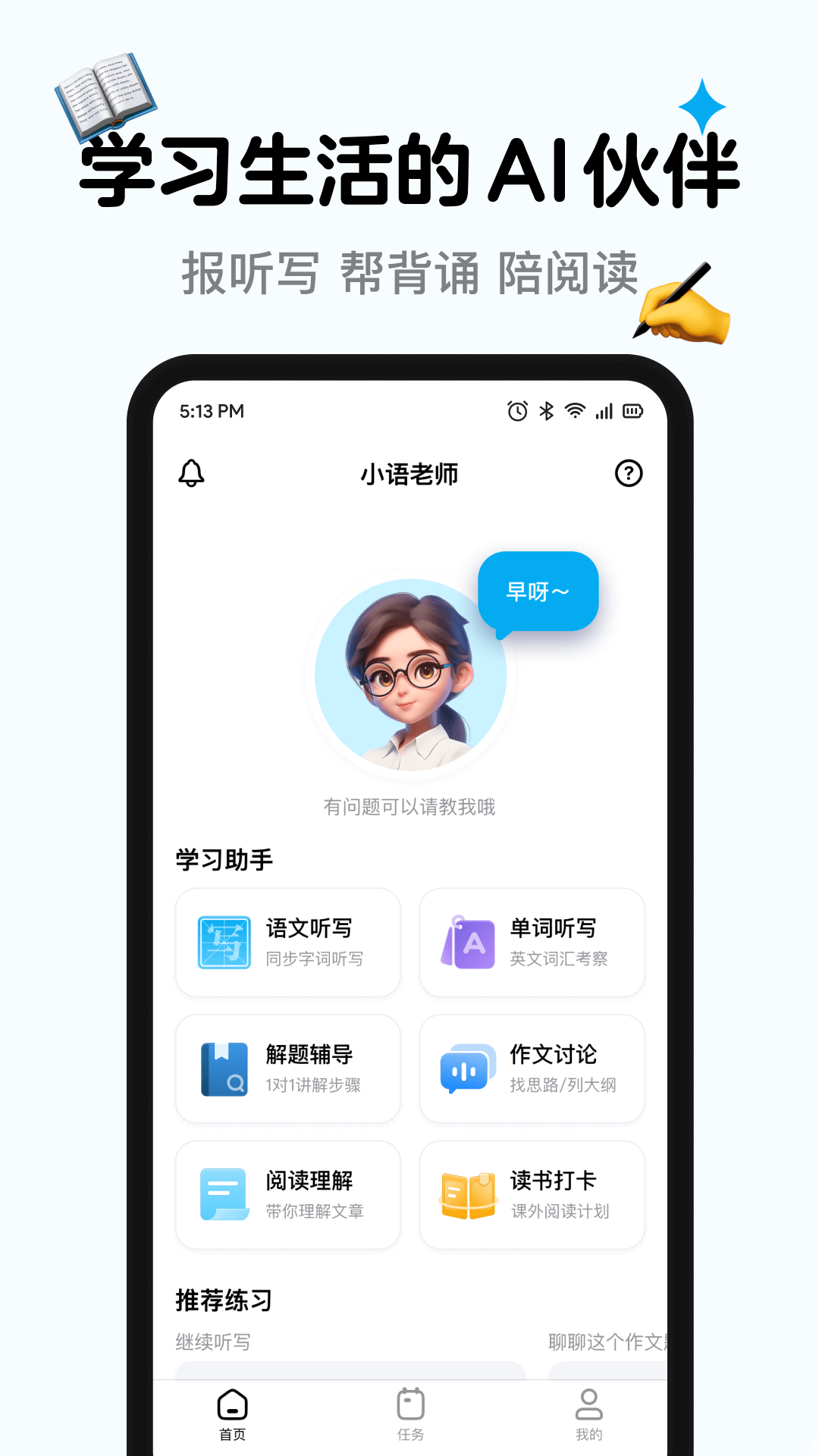819x1456 pixels.
Task: Tap the 有问题可以请教我哦 prompt text
Action: point(409,807)
